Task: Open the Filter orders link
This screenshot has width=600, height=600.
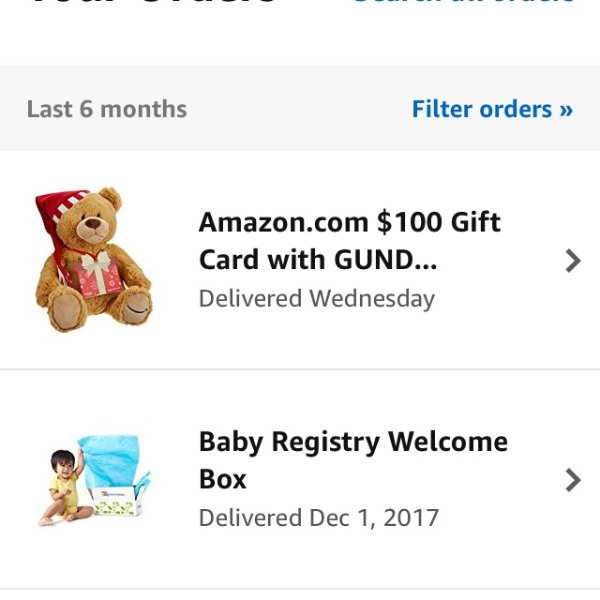Action: tap(492, 109)
